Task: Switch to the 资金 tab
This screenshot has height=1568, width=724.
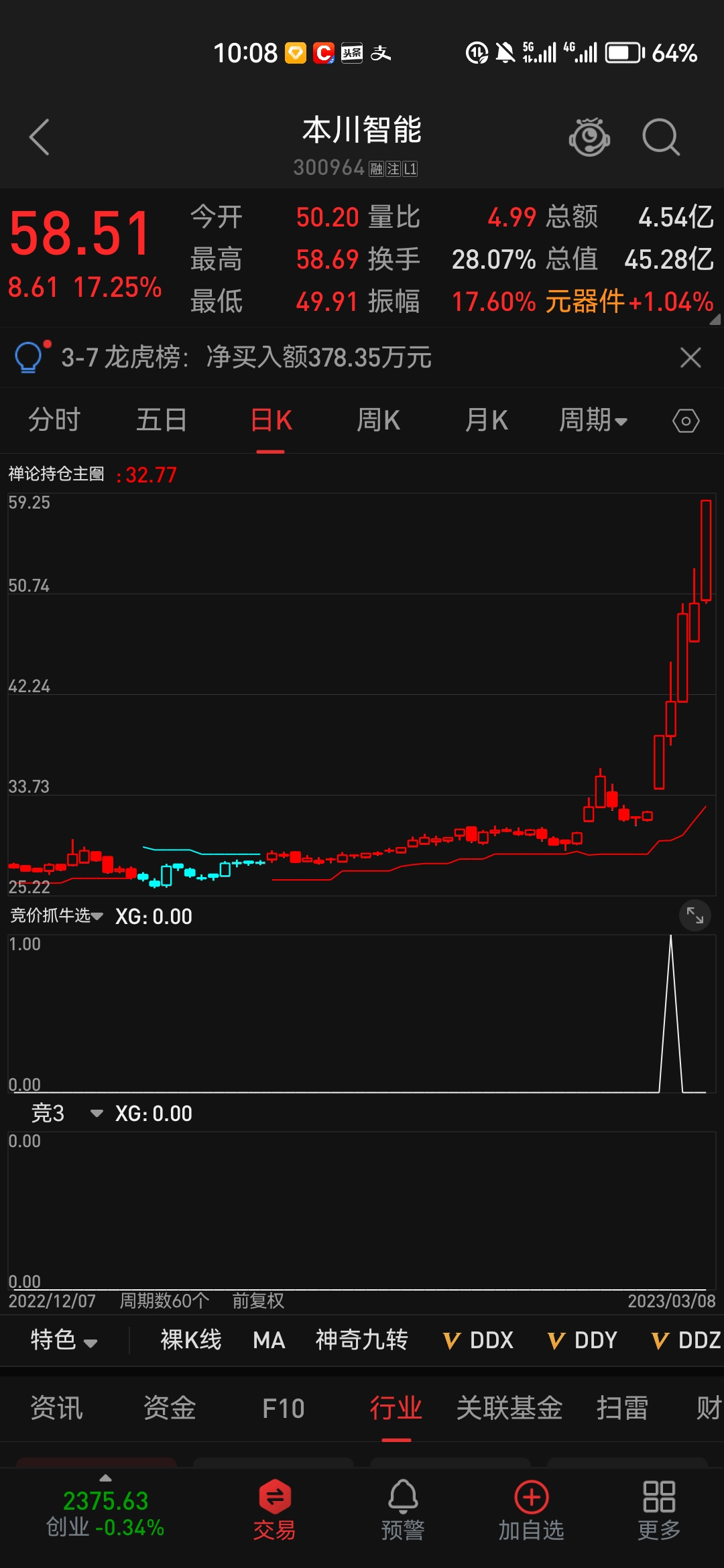Action: pyautogui.click(x=170, y=1408)
